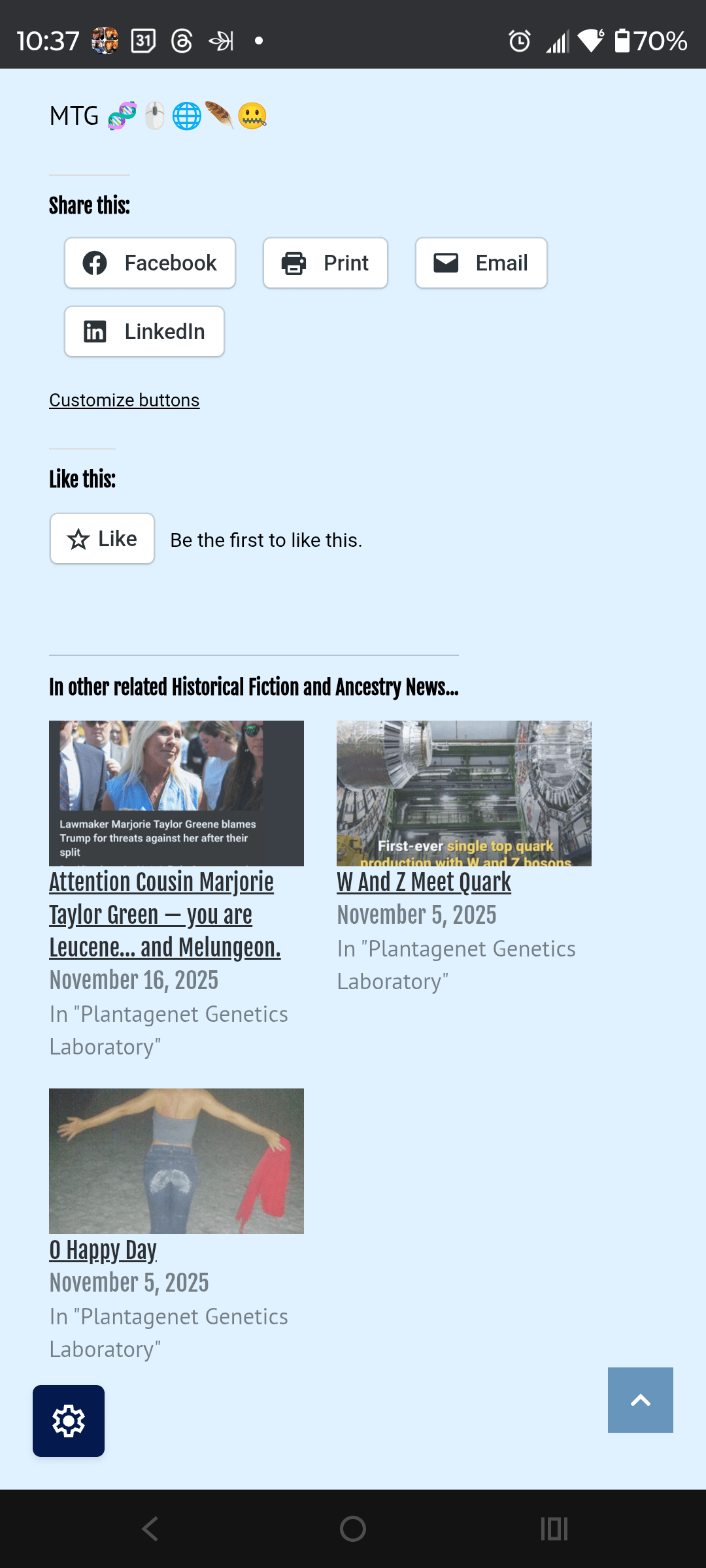706x1568 pixels.
Task: Tap the quark production collider image
Action: pos(463,792)
